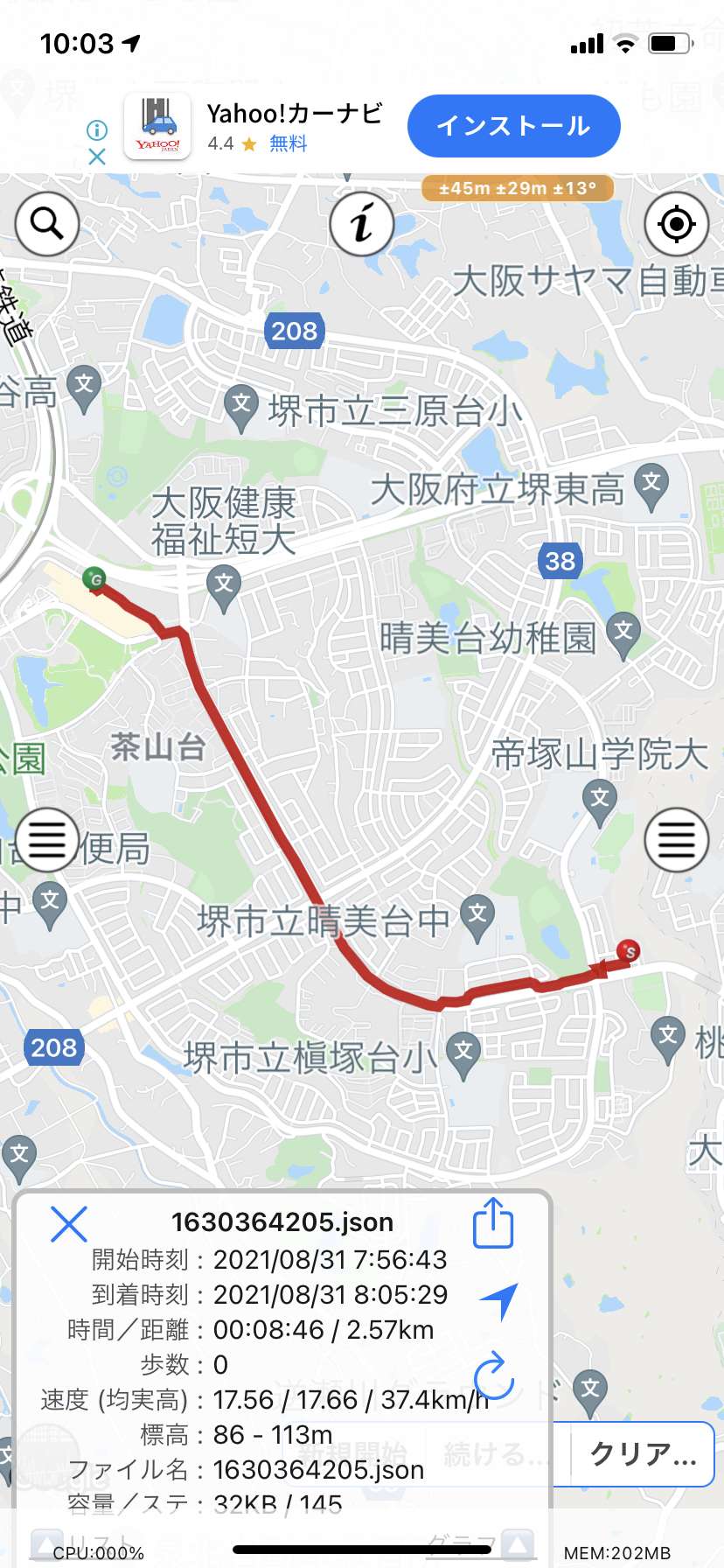
Task: Dismiss the ad banner
Action: point(97,157)
